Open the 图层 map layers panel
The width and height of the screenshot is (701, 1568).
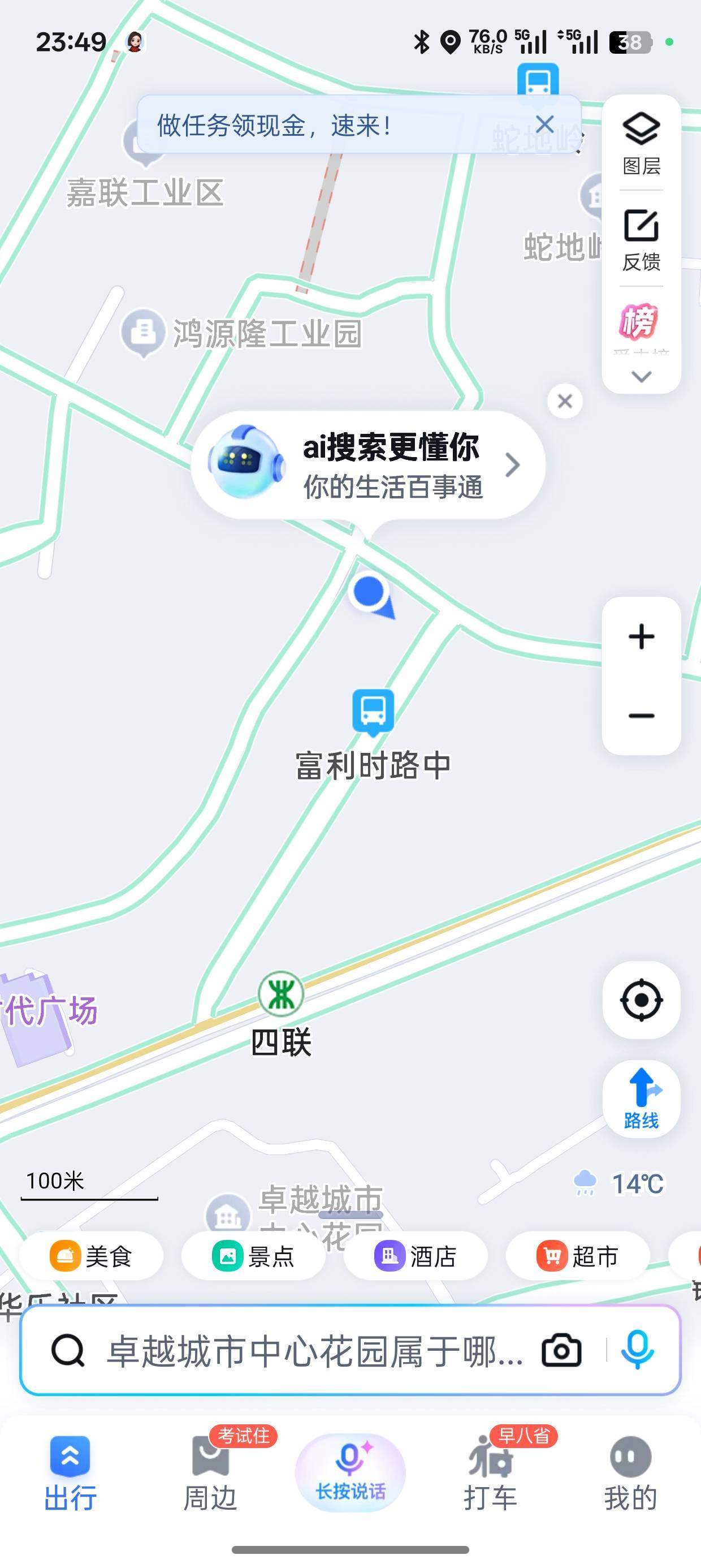(x=641, y=143)
